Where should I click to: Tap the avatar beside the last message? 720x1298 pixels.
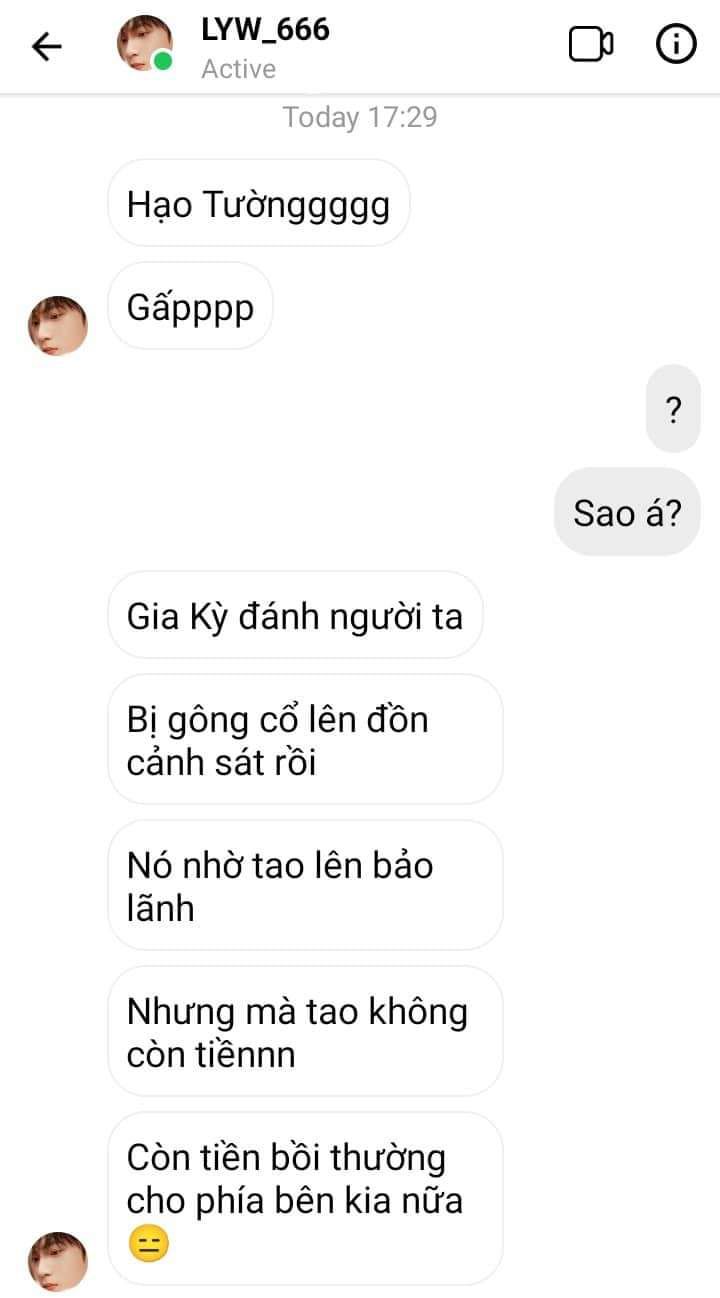click(57, 1261)
